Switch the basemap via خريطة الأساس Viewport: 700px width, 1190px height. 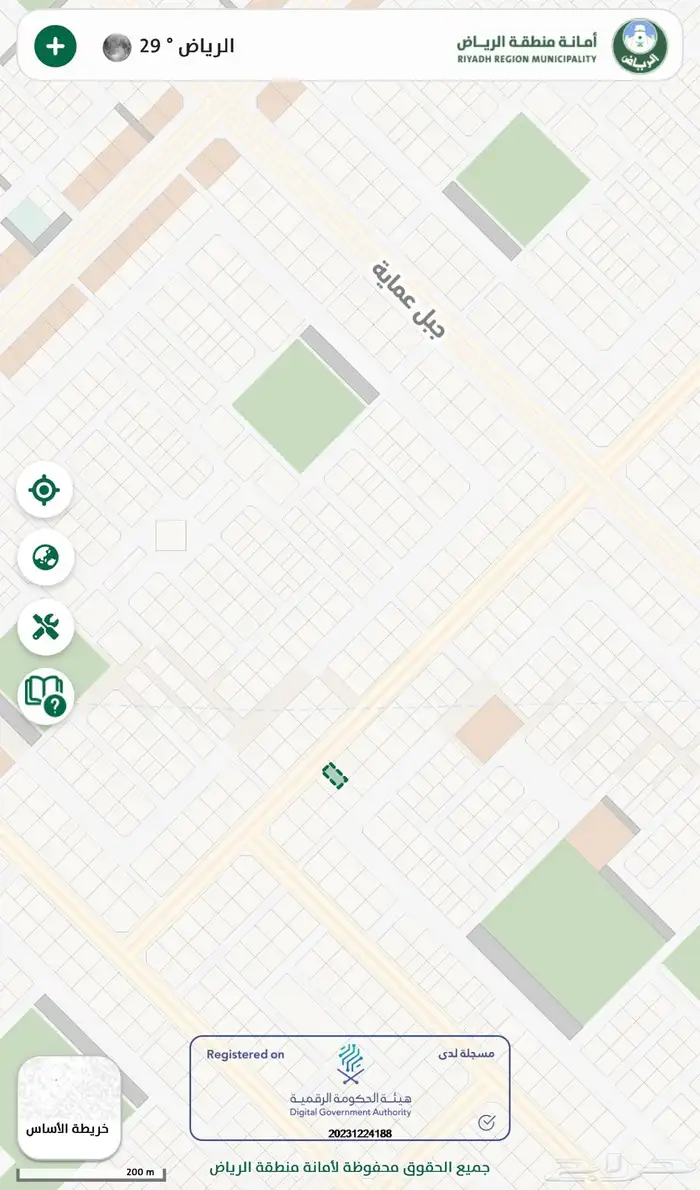69,1108
